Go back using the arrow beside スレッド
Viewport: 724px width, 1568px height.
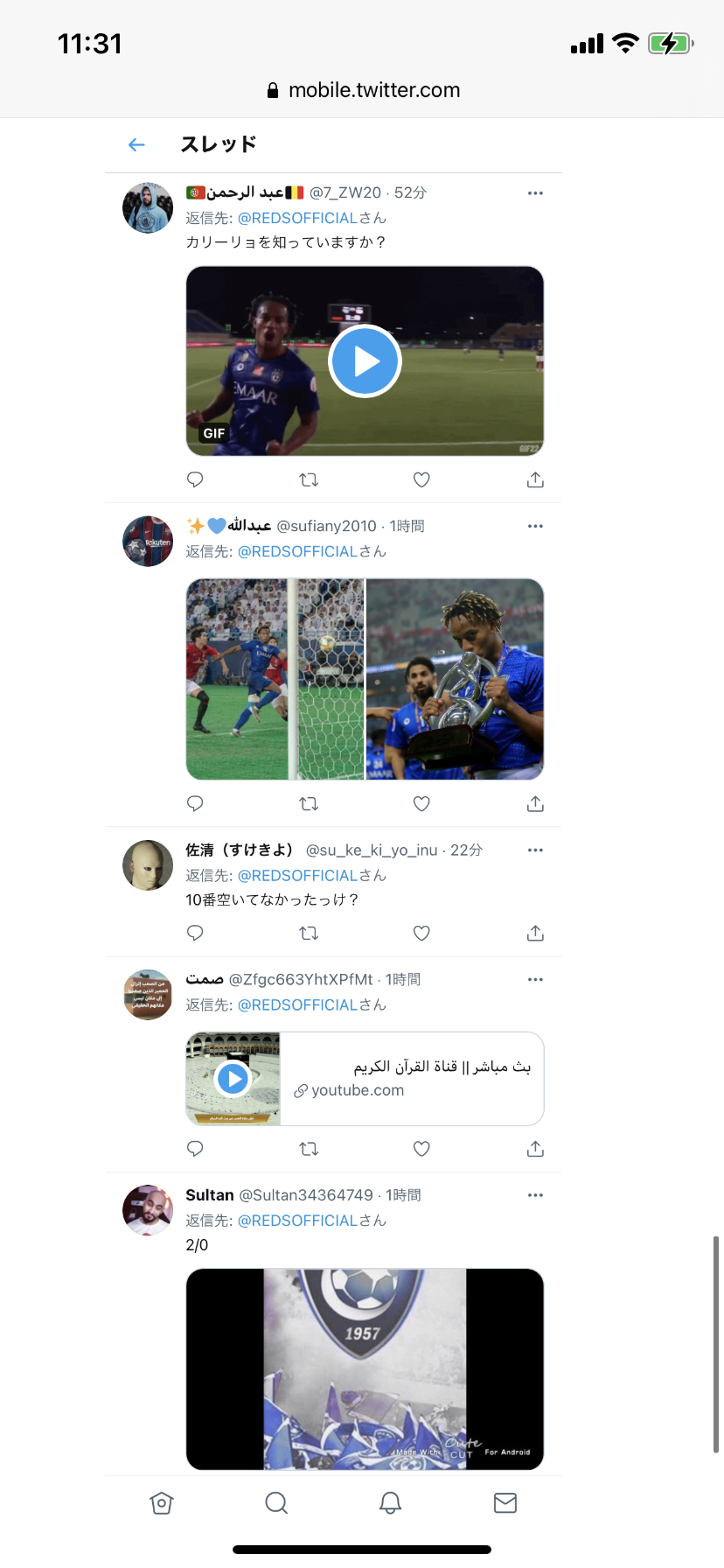pos(136,144)
